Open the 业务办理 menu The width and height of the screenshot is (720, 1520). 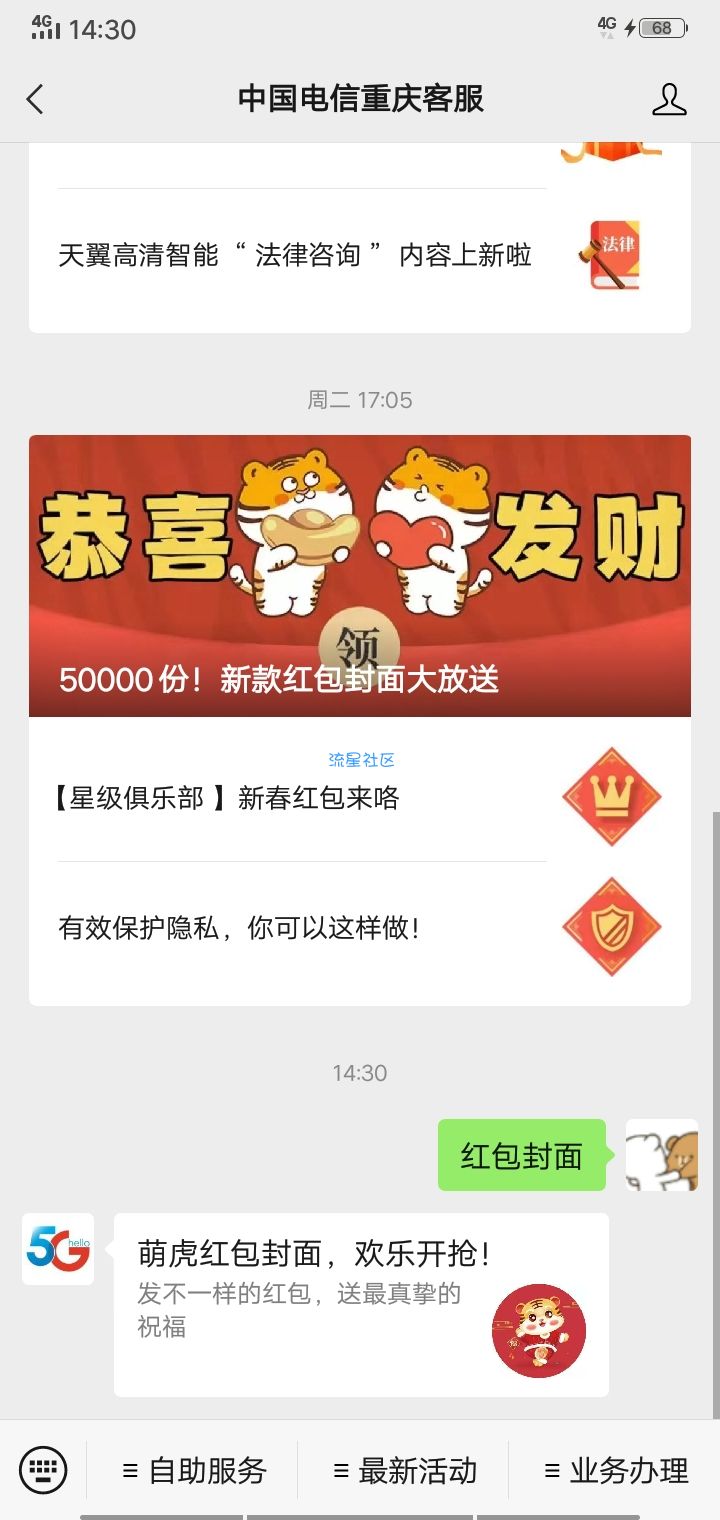[616, 1471]
